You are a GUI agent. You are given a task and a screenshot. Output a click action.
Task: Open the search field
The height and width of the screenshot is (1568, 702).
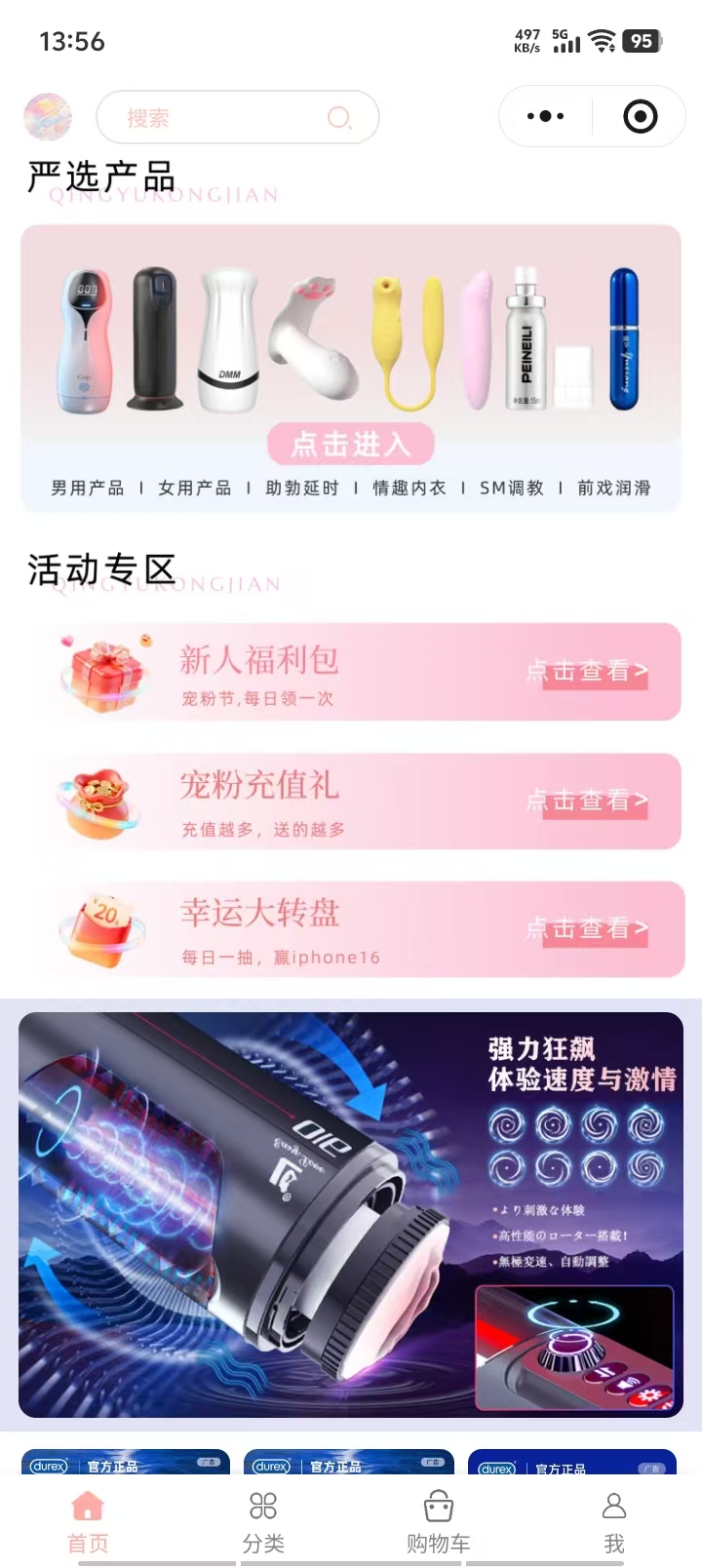pyautogui.click(x=214, y=118)
